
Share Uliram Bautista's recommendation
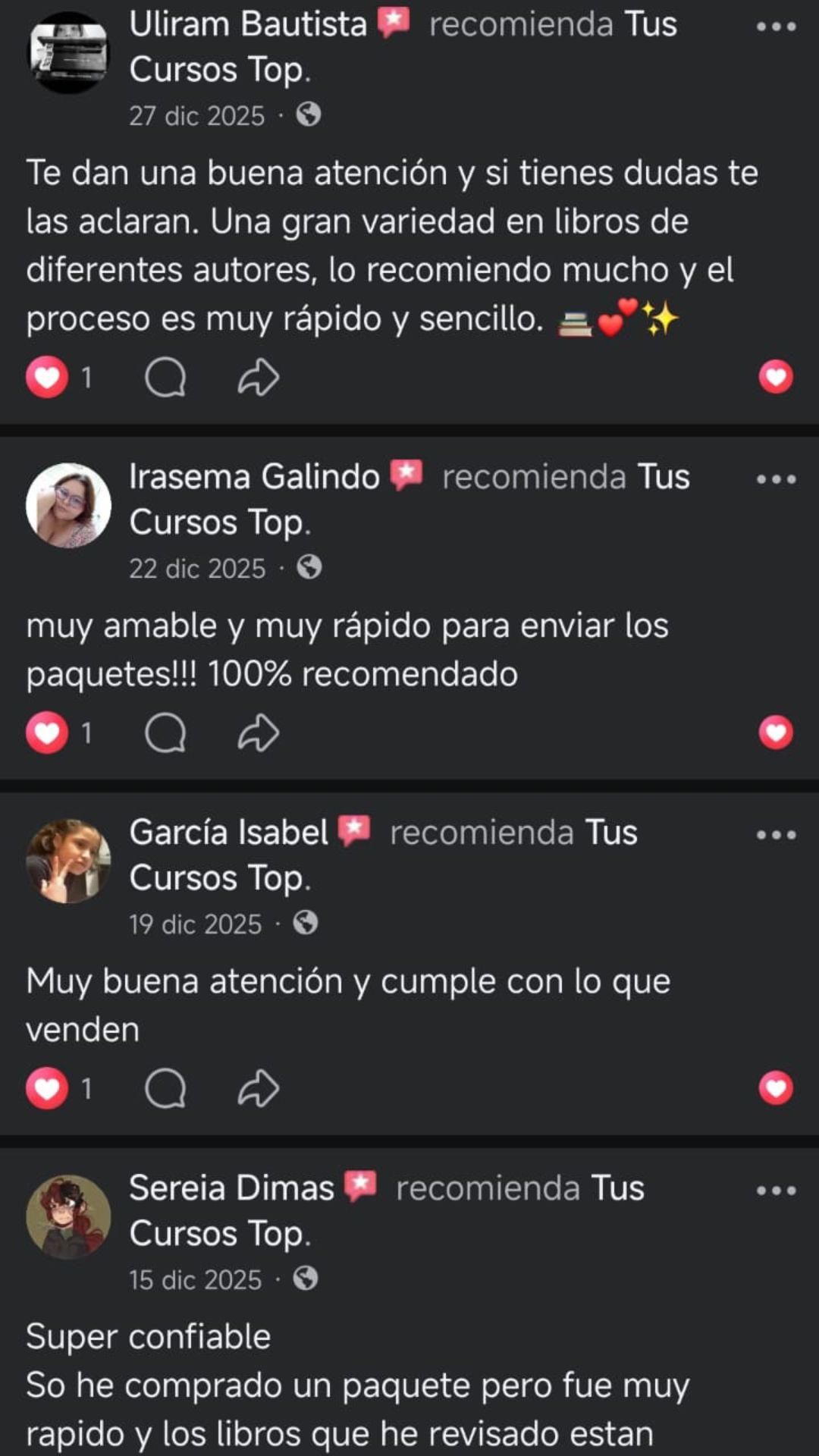click(x=258, y=378)
